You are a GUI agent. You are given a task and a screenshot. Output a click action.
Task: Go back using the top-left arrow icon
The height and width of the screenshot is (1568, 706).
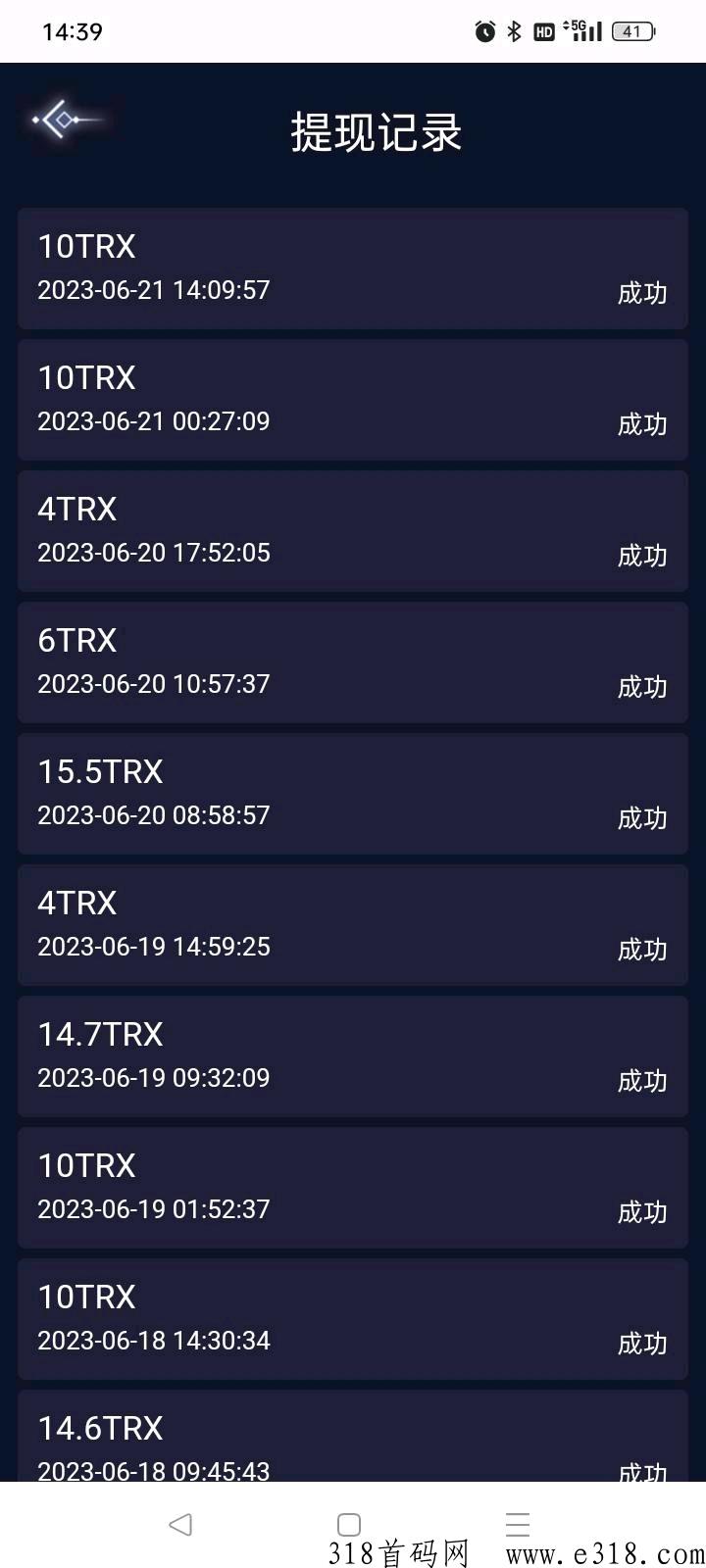click(x=65, y=121)
